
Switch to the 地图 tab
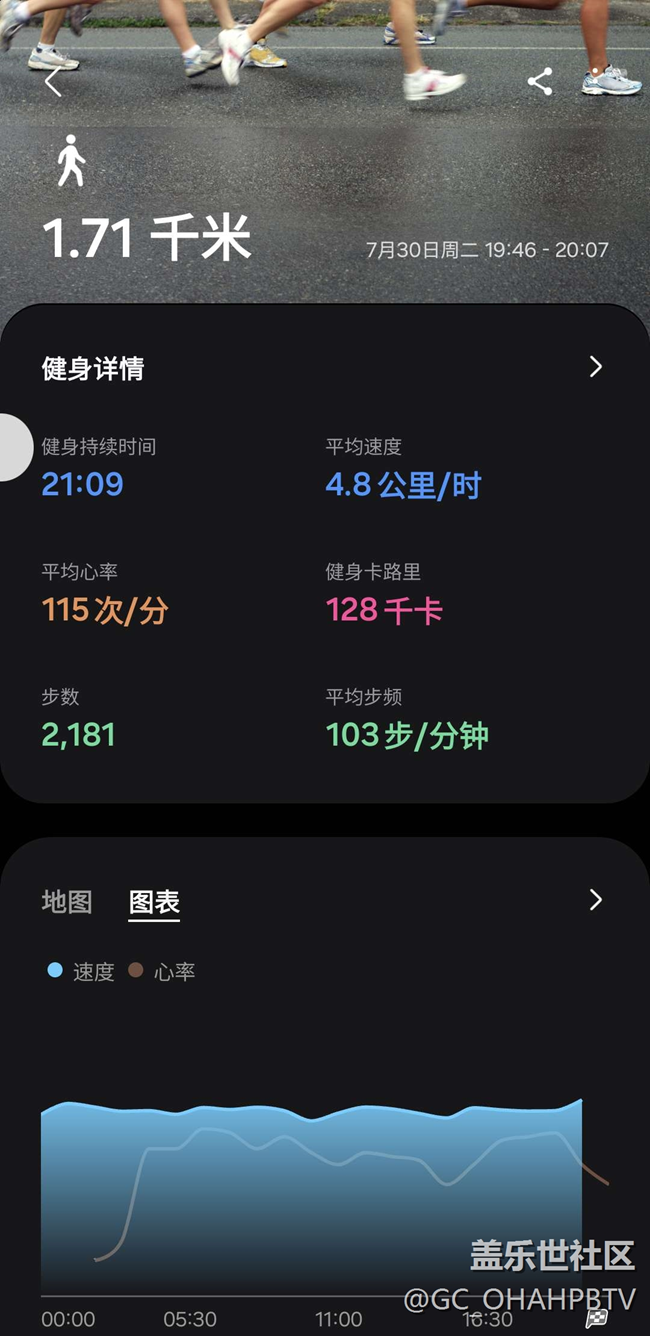(67, 902)
